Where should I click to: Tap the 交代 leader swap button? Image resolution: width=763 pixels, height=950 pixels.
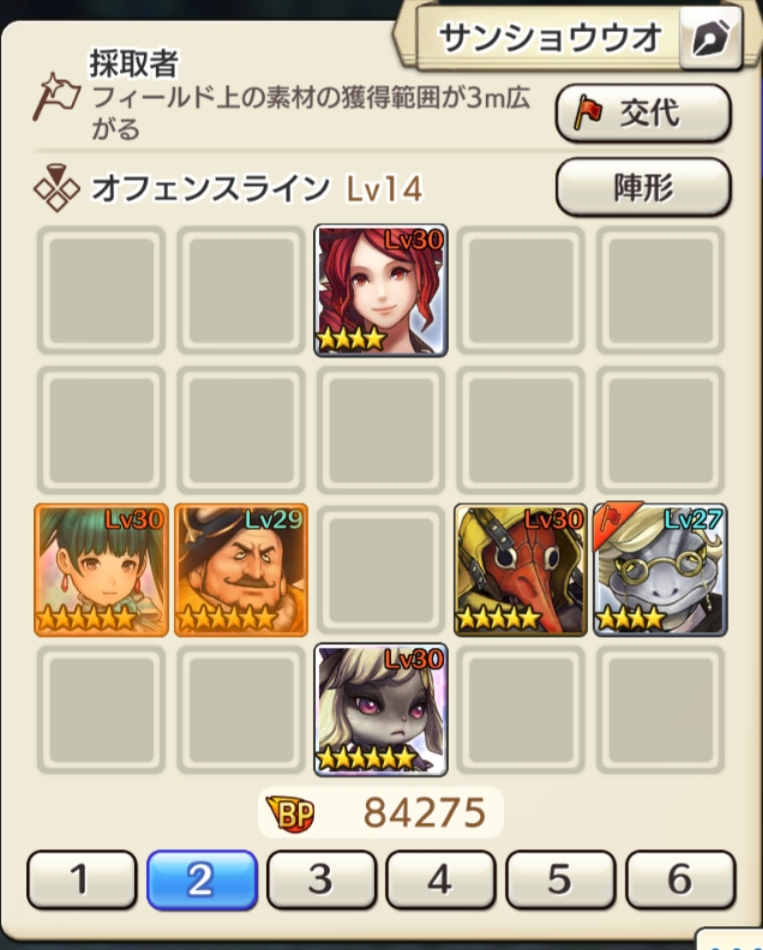coord(643,114)
